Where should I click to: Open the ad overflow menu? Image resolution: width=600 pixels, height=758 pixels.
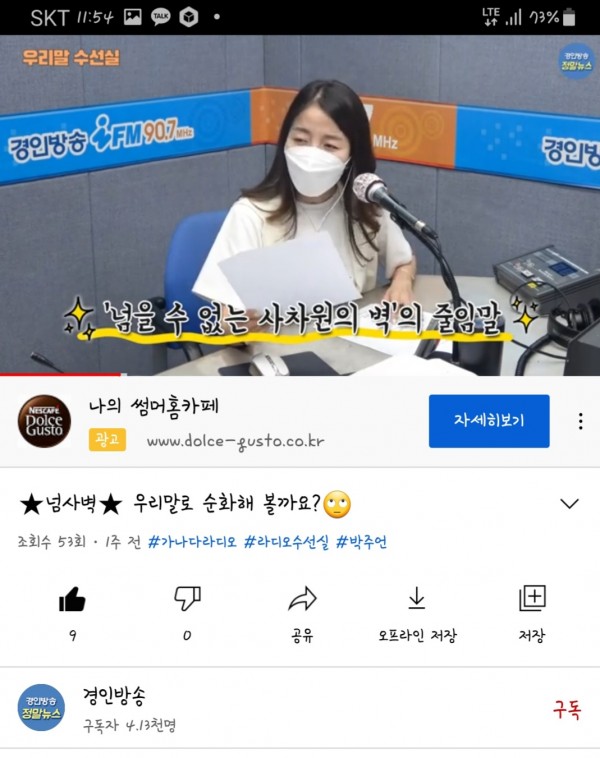tap(579, 421)
